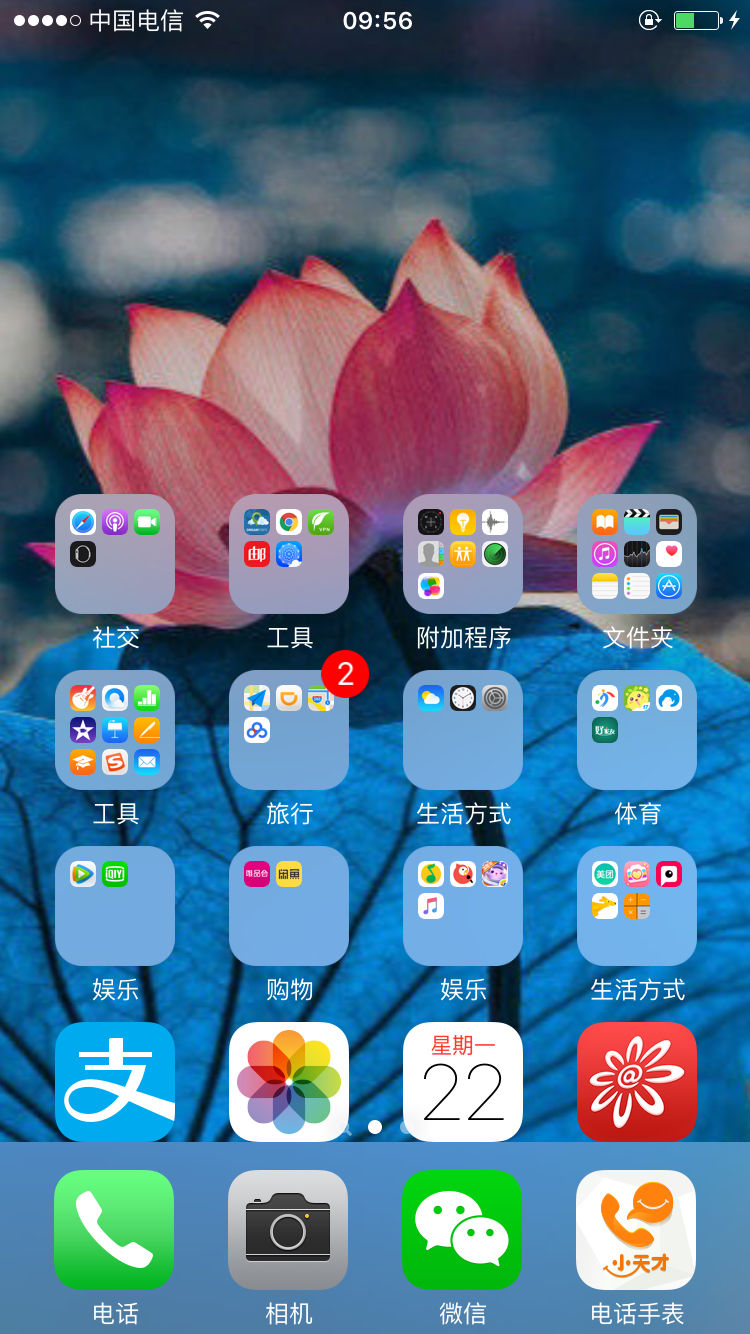
Task: Launch WeChat from the dock
Action: (462, 1230)
